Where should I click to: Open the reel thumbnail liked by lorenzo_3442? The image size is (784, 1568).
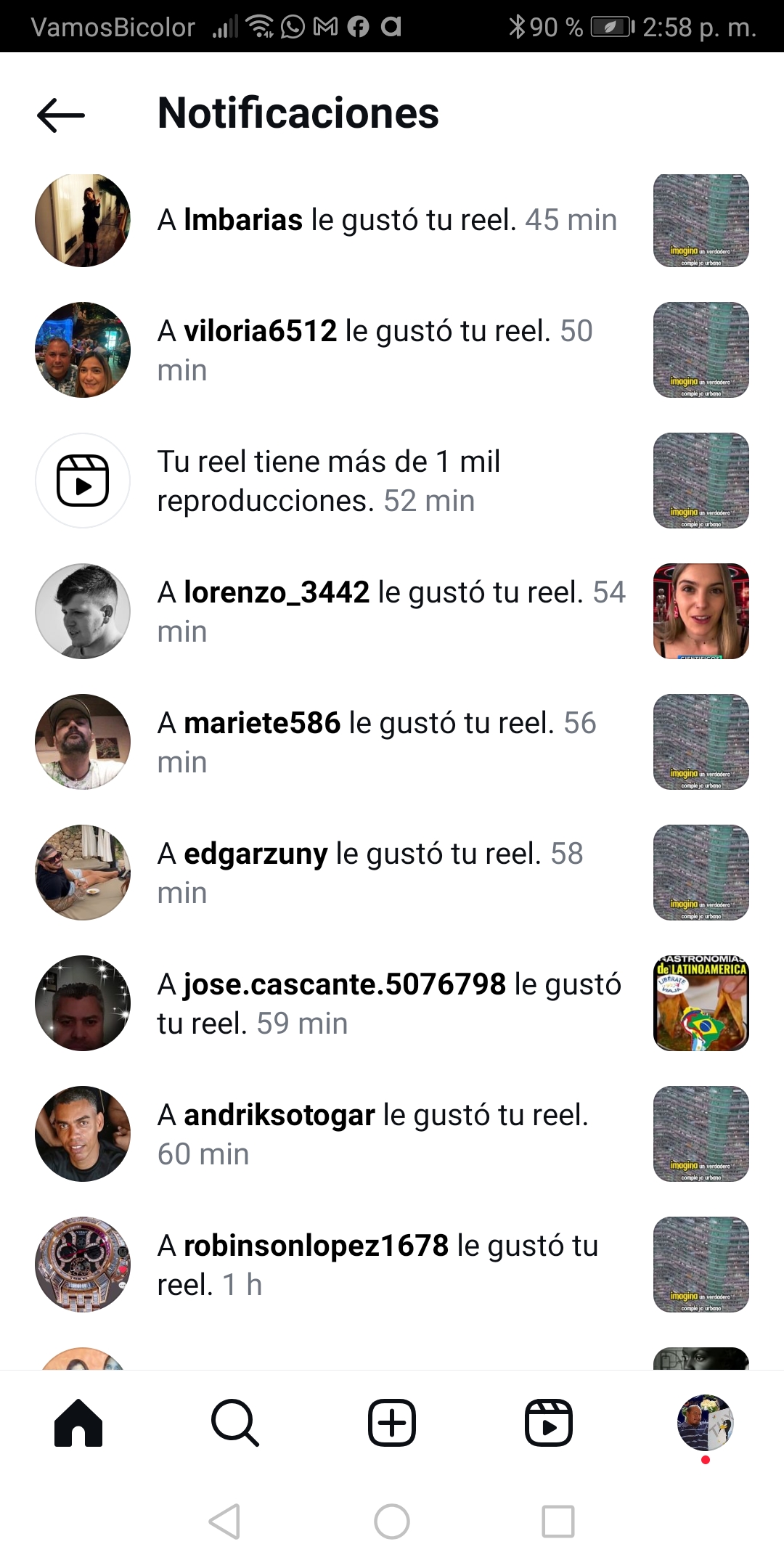[701, 611]
